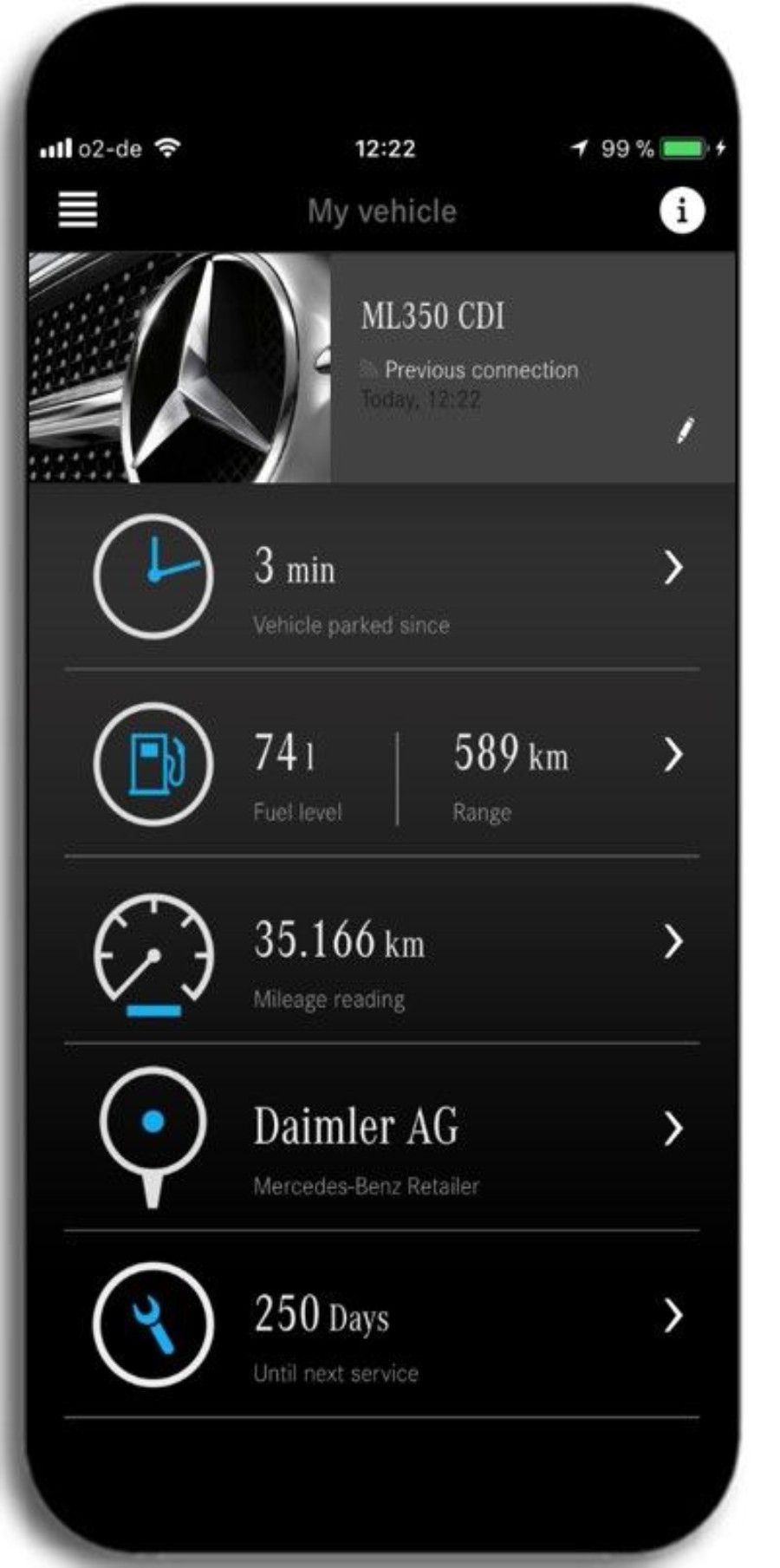The image size is (780, 1568).
Task: Open the Vehicle parked since row
Action: (381, 576)
